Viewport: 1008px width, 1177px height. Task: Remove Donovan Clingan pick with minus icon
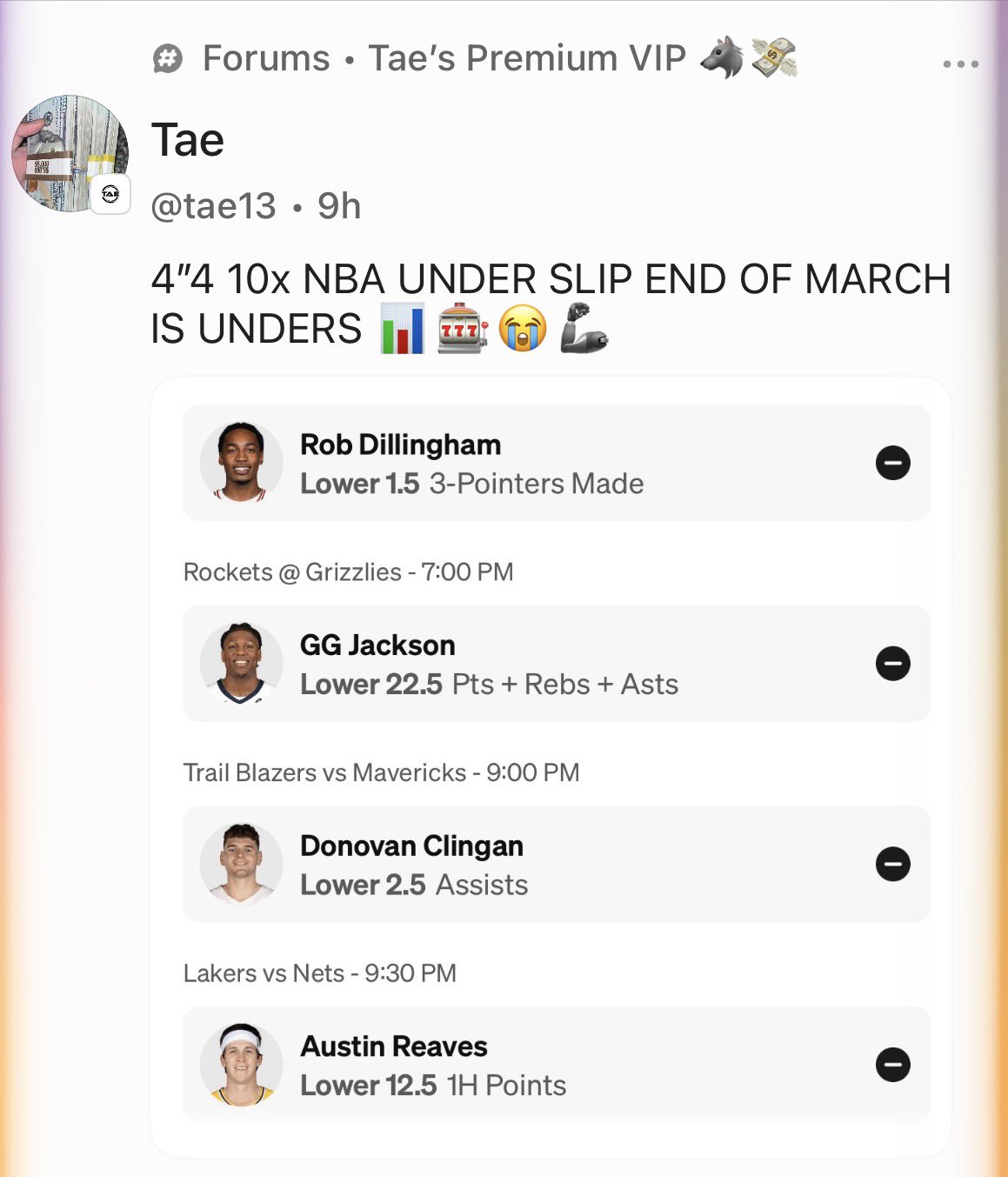click(892, 864)
